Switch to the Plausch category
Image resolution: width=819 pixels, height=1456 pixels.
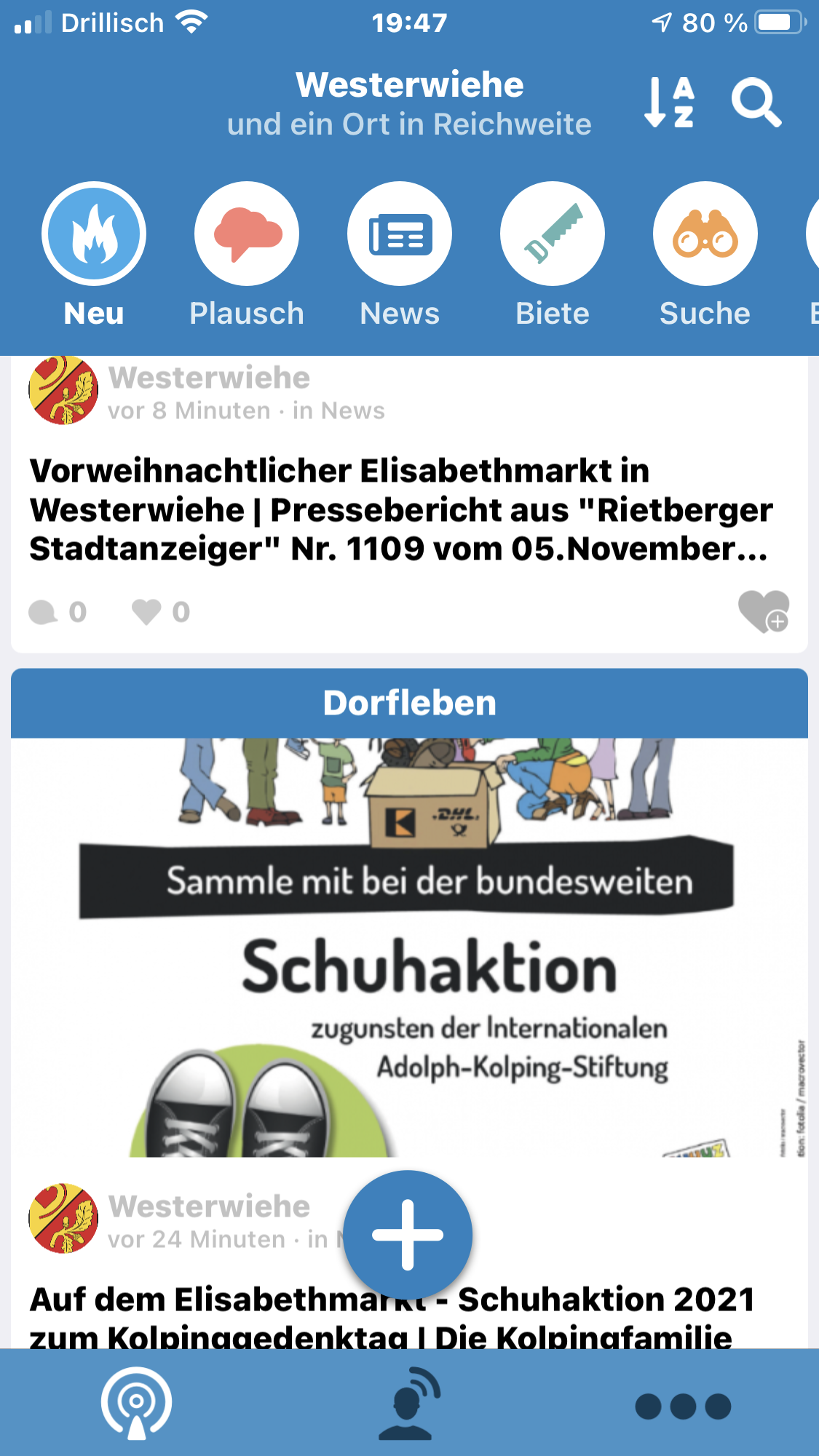(x=247, y=234)
